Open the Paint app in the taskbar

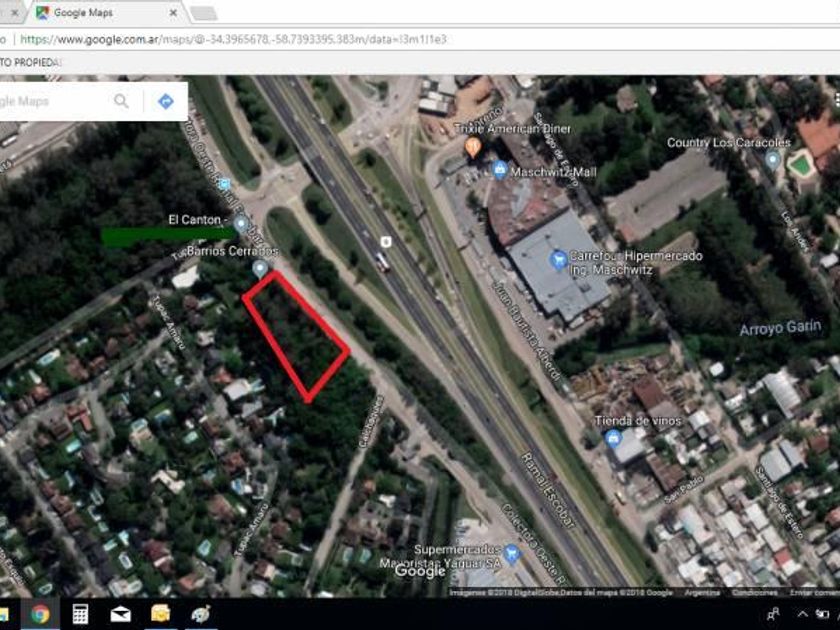201,614
